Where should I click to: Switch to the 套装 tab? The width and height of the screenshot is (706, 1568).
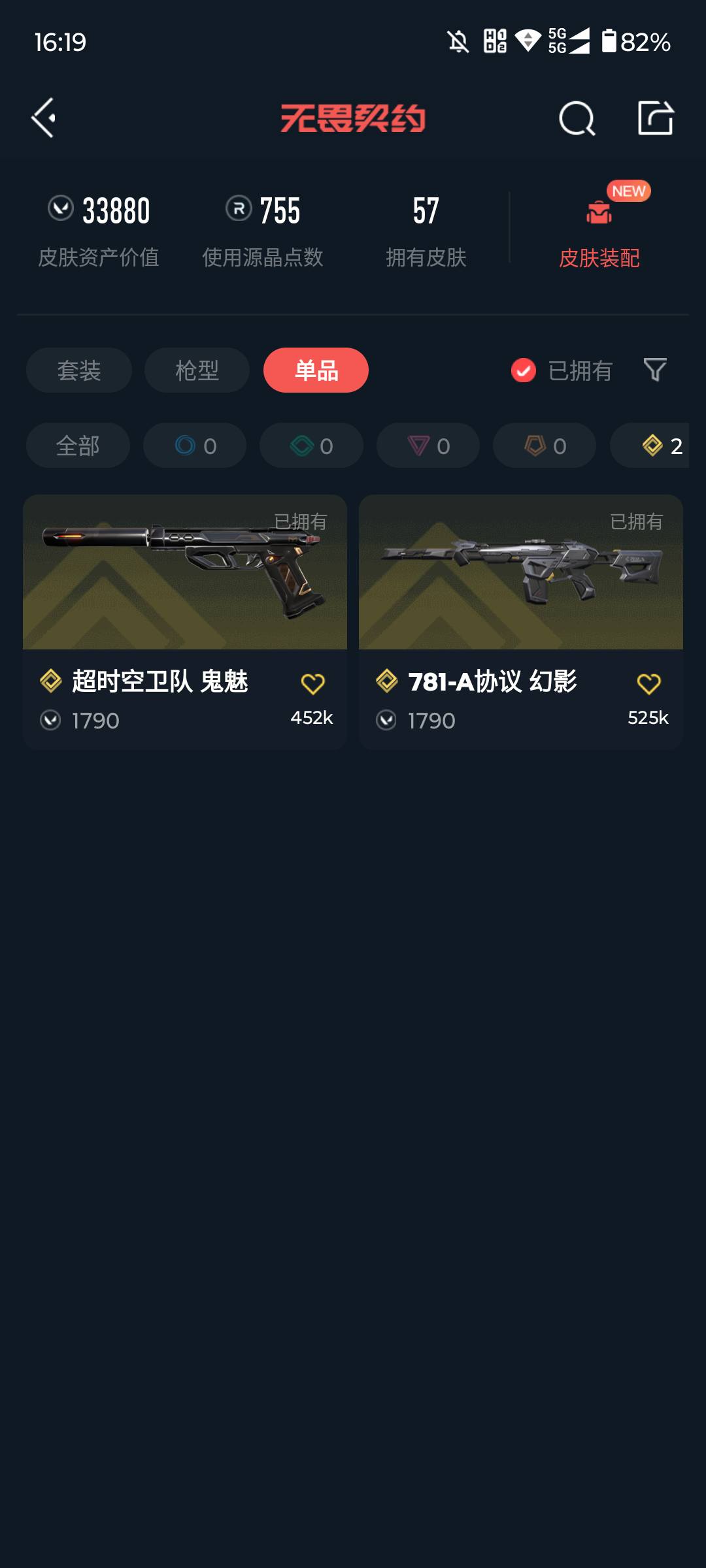tap(78, 370)
